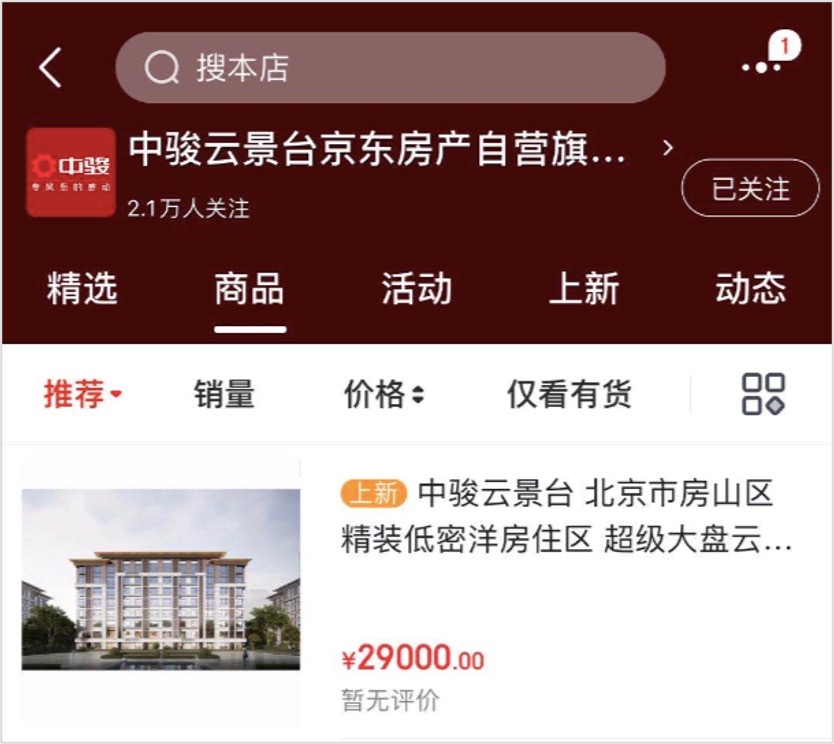Viewport: 834px width, 744px height.
Task: Open the 中骏云景台 北京市房山区 product
Action: tap(565, 519)
